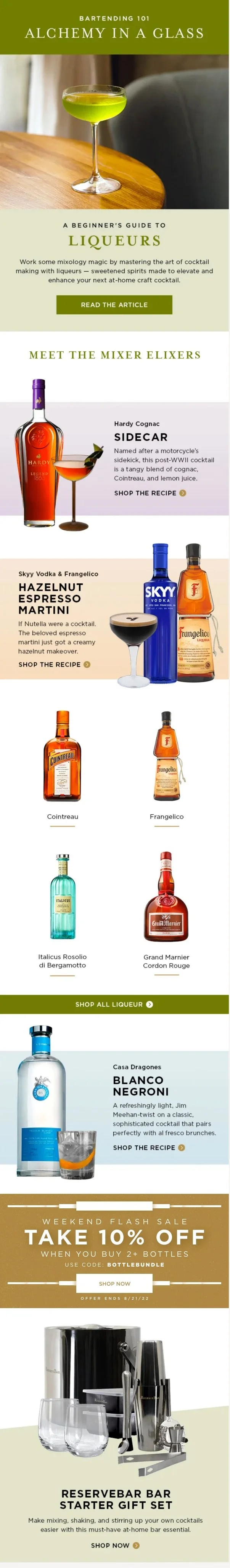Viewport: 230px width, 1568px height.
Task: Shop the recipe for the Sidecar
Action: tap(150, 493)
